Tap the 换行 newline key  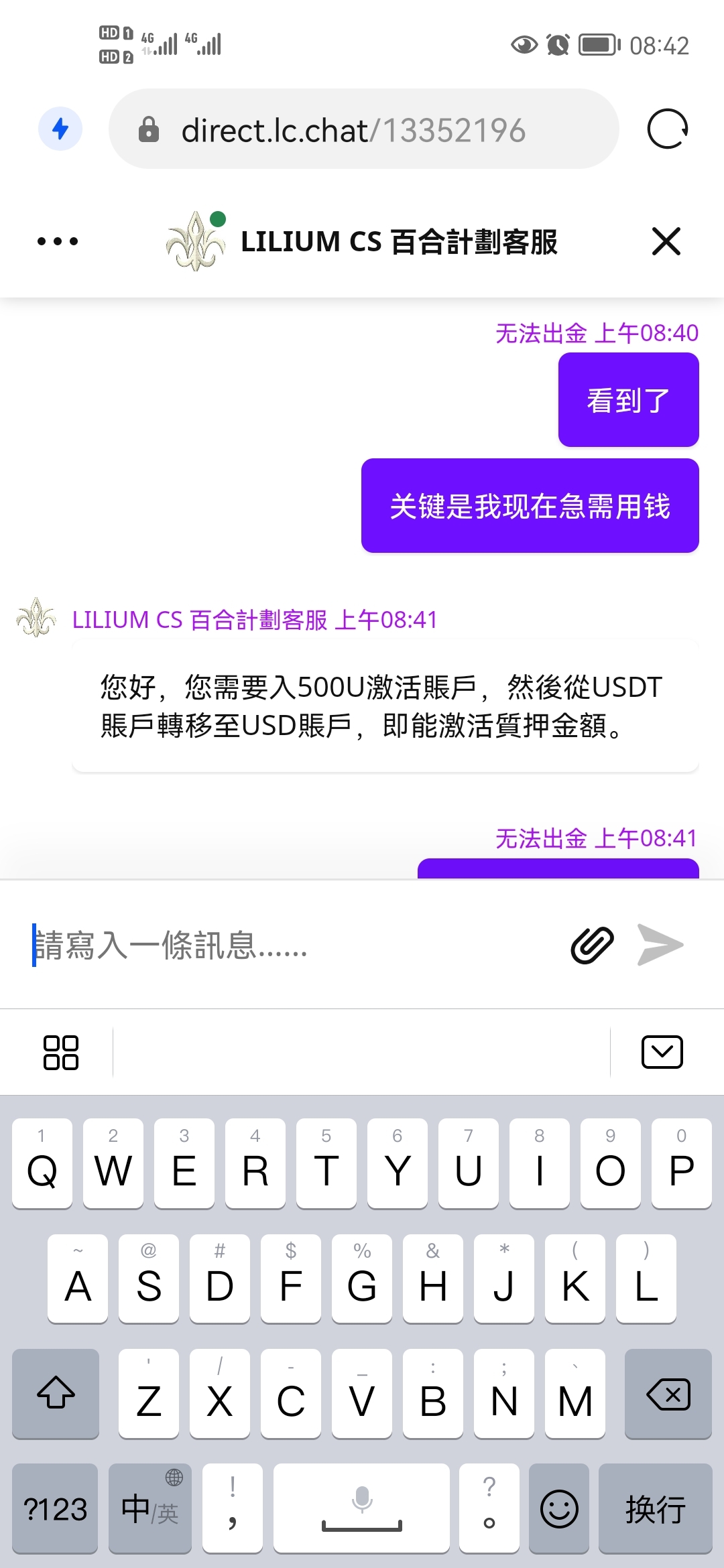tap(656, 1508)
